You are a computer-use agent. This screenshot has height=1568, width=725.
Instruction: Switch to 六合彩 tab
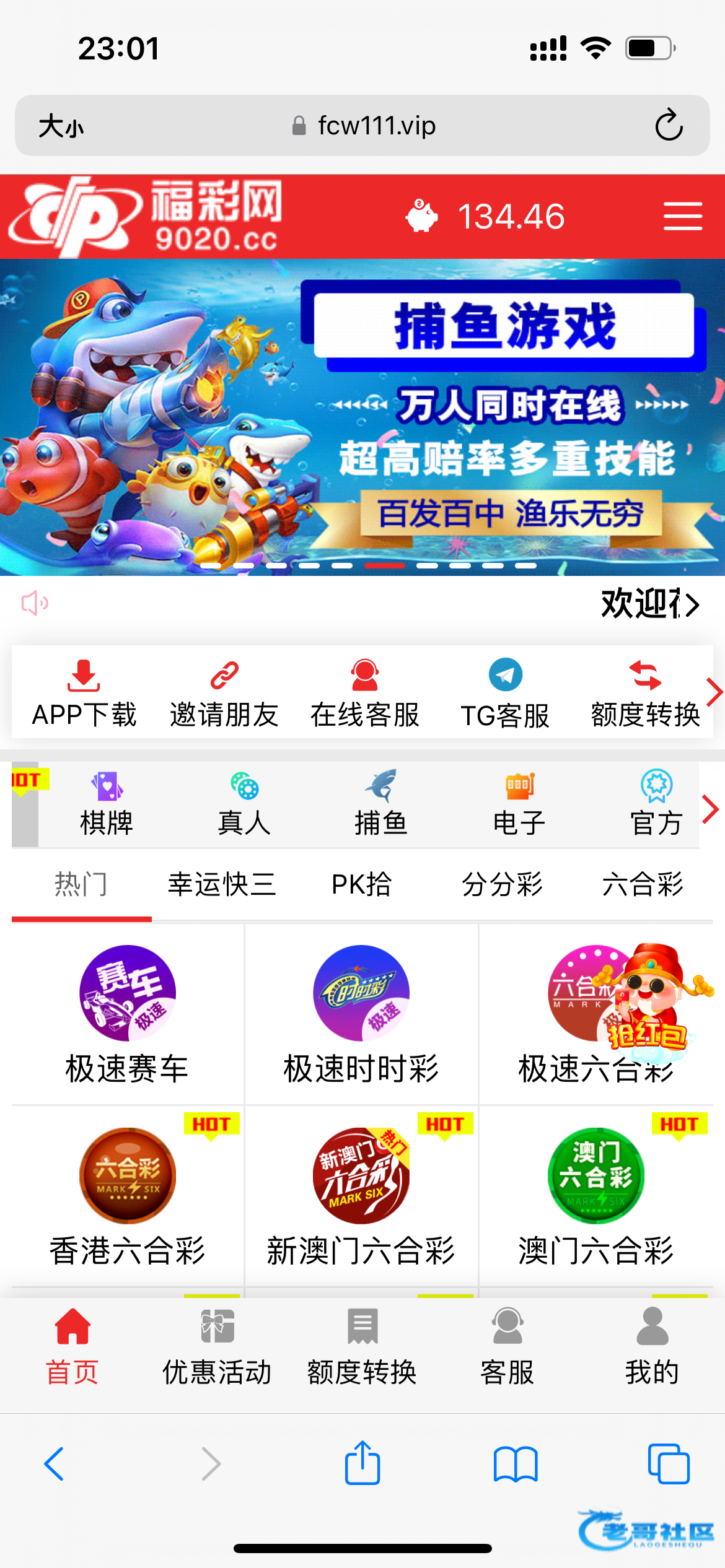[643, 884]
